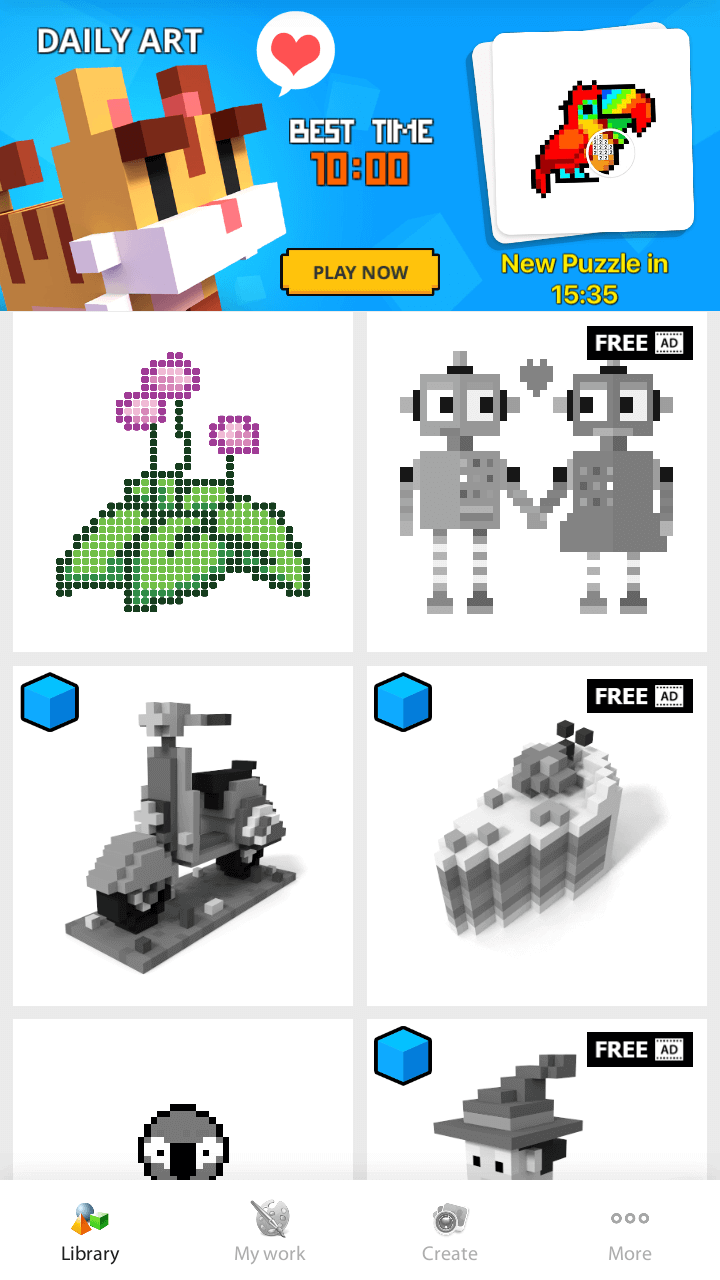The height and width of the screenshot is (1280, 720).
Task: Switch to the My work tab
Action: [270, 1232]
